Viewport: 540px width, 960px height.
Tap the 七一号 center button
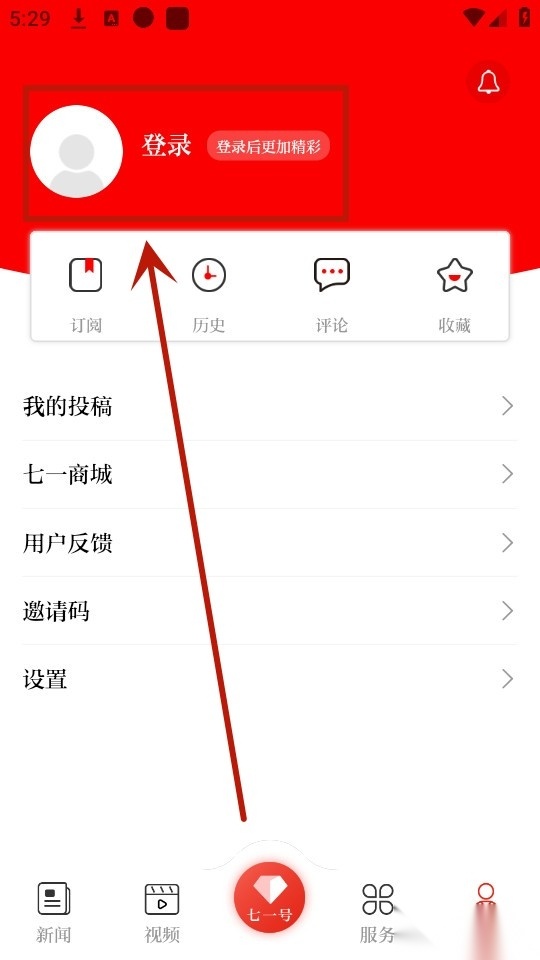[x=269, y=897]
